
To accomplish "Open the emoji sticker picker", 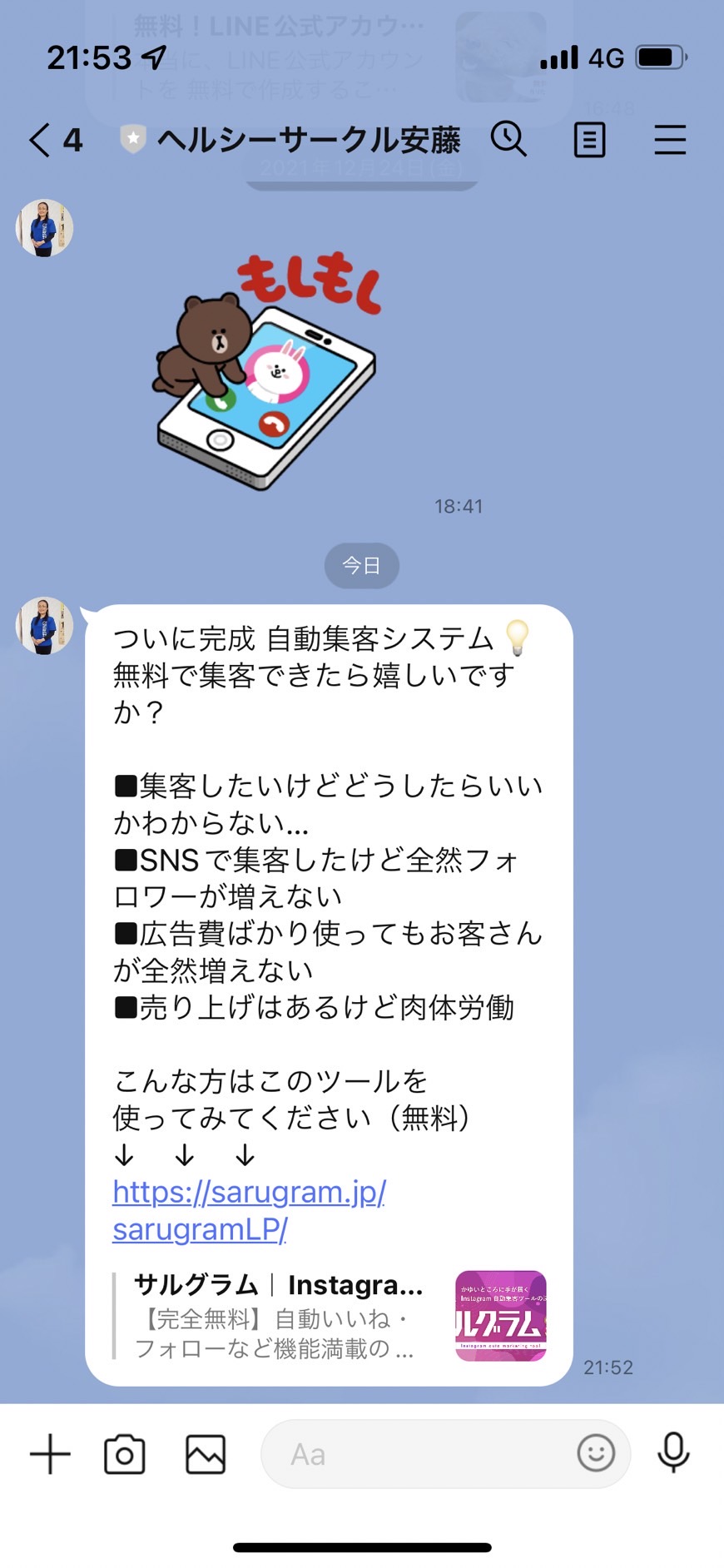I will coord(596,1453).
